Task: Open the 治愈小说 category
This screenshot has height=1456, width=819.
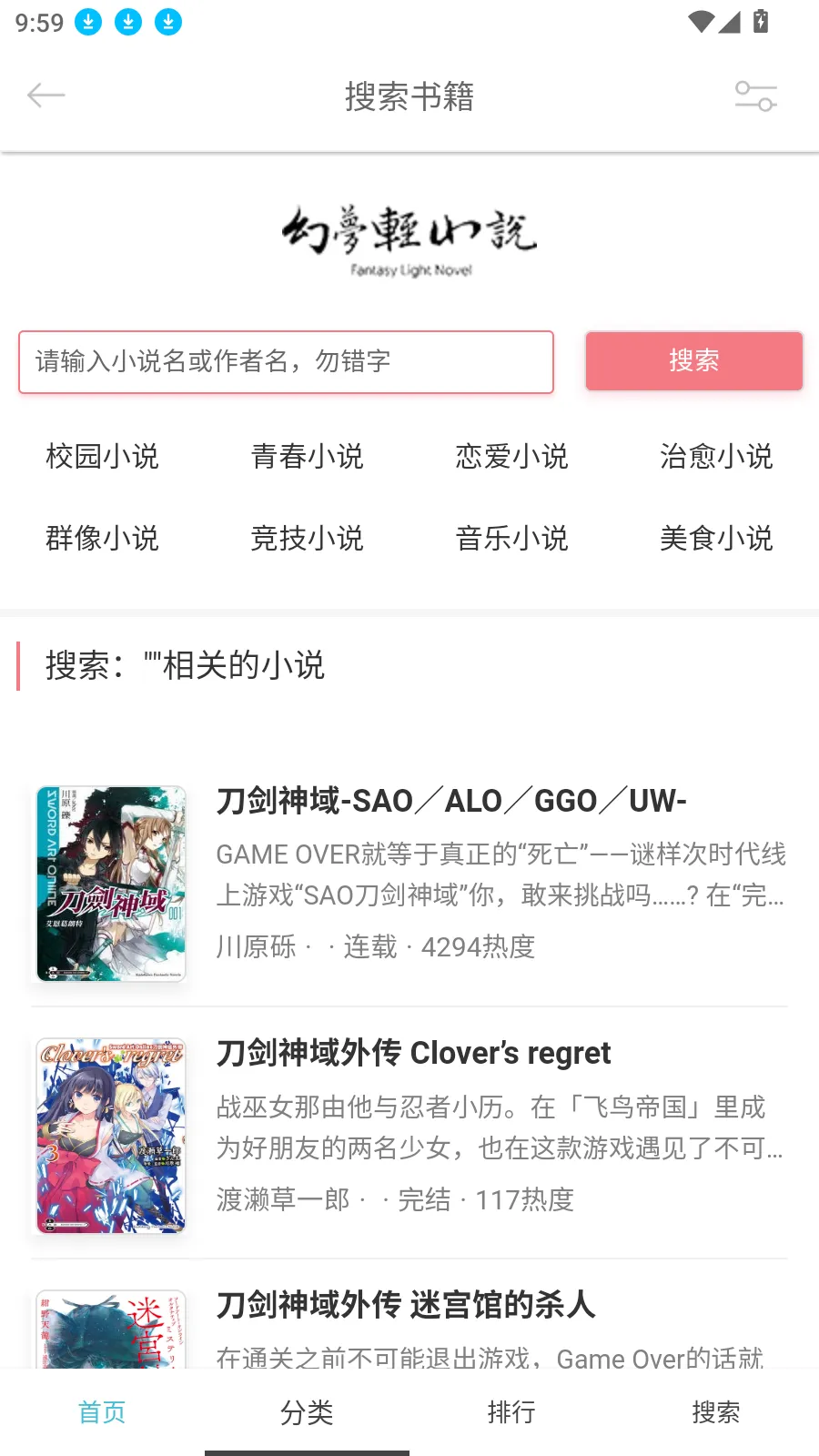Action: pyautogui.click(x=716, y=456)
